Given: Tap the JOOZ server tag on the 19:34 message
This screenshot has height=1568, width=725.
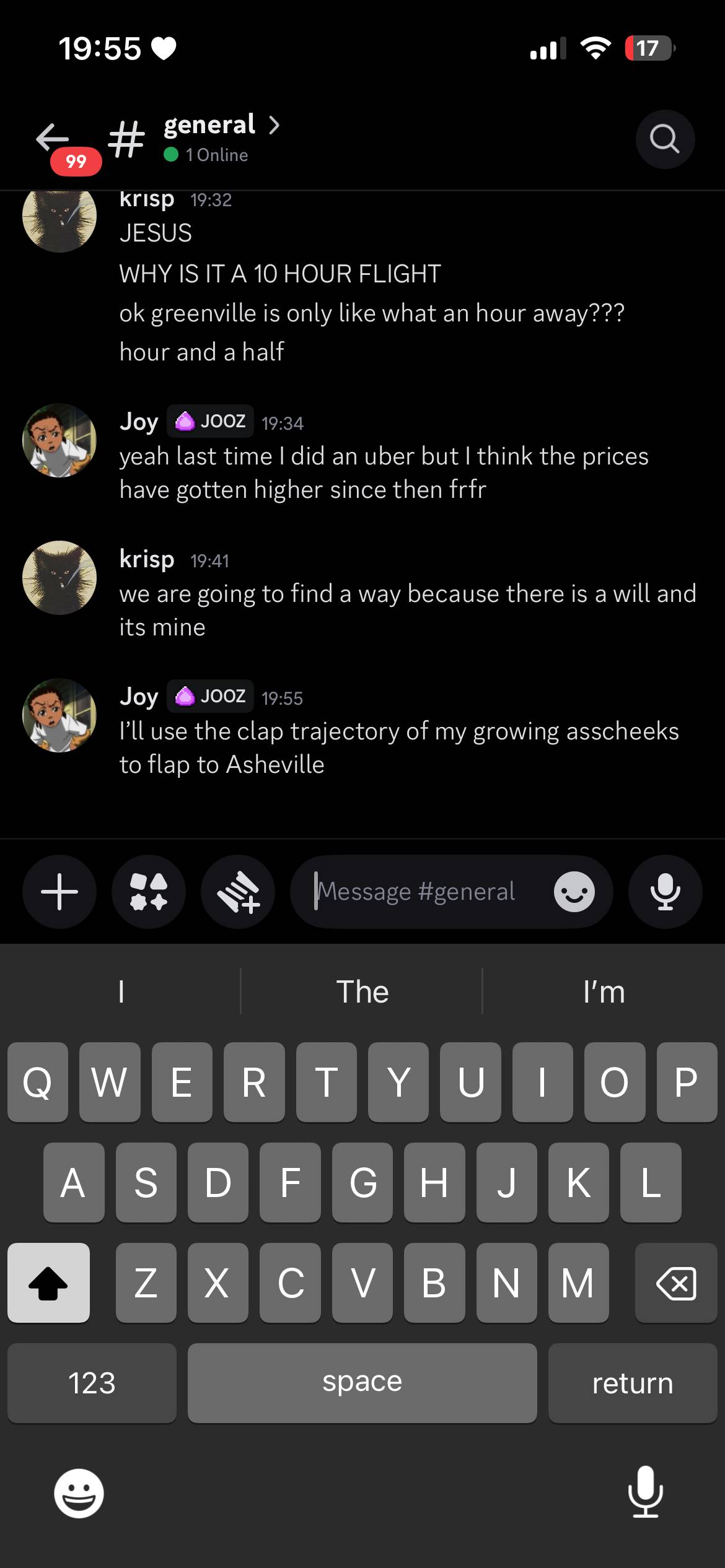Looking at the screenshot, I should pos(210,421).
